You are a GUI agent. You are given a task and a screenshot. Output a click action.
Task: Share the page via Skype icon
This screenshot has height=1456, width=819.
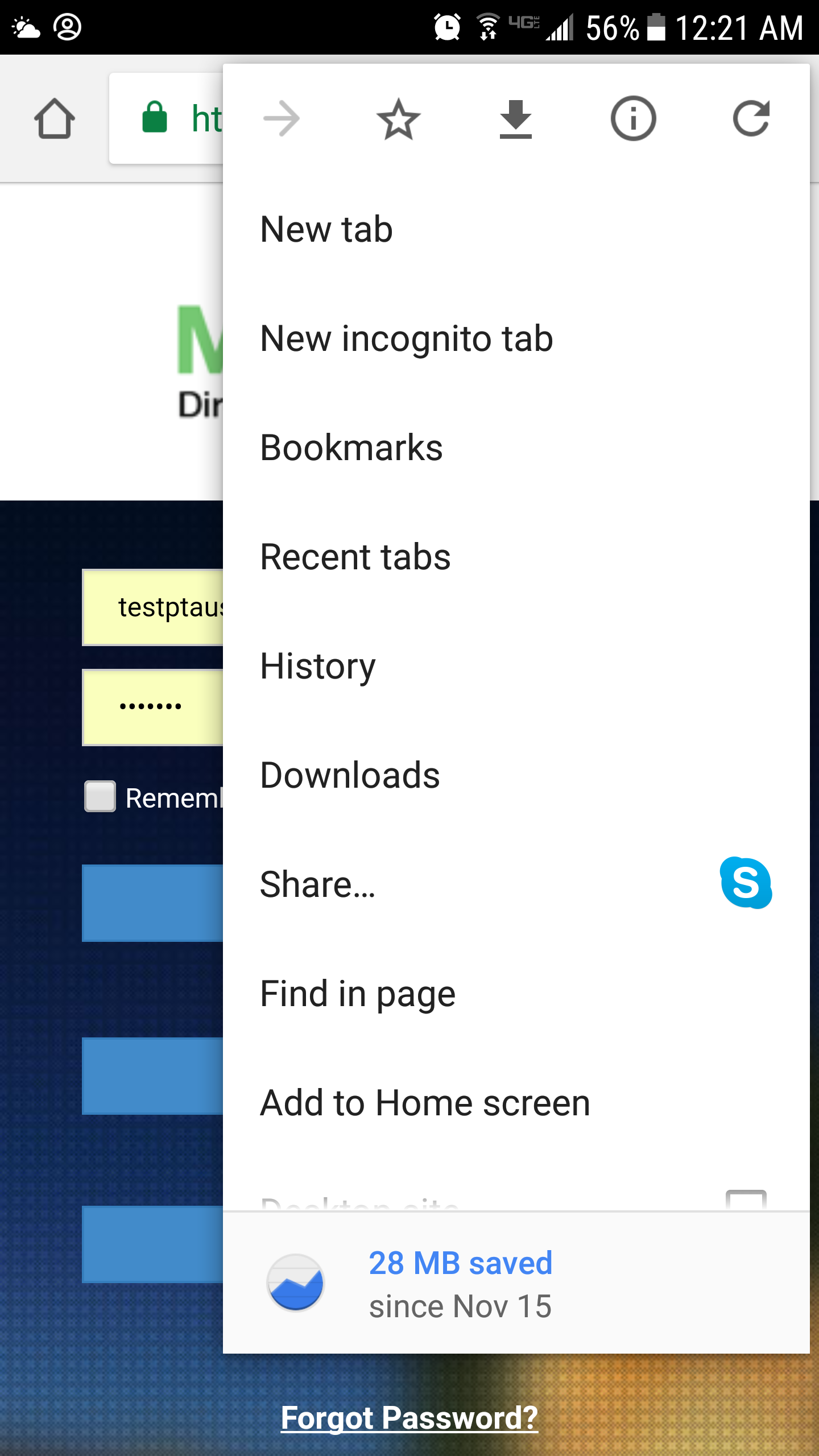tap(746, 883)
